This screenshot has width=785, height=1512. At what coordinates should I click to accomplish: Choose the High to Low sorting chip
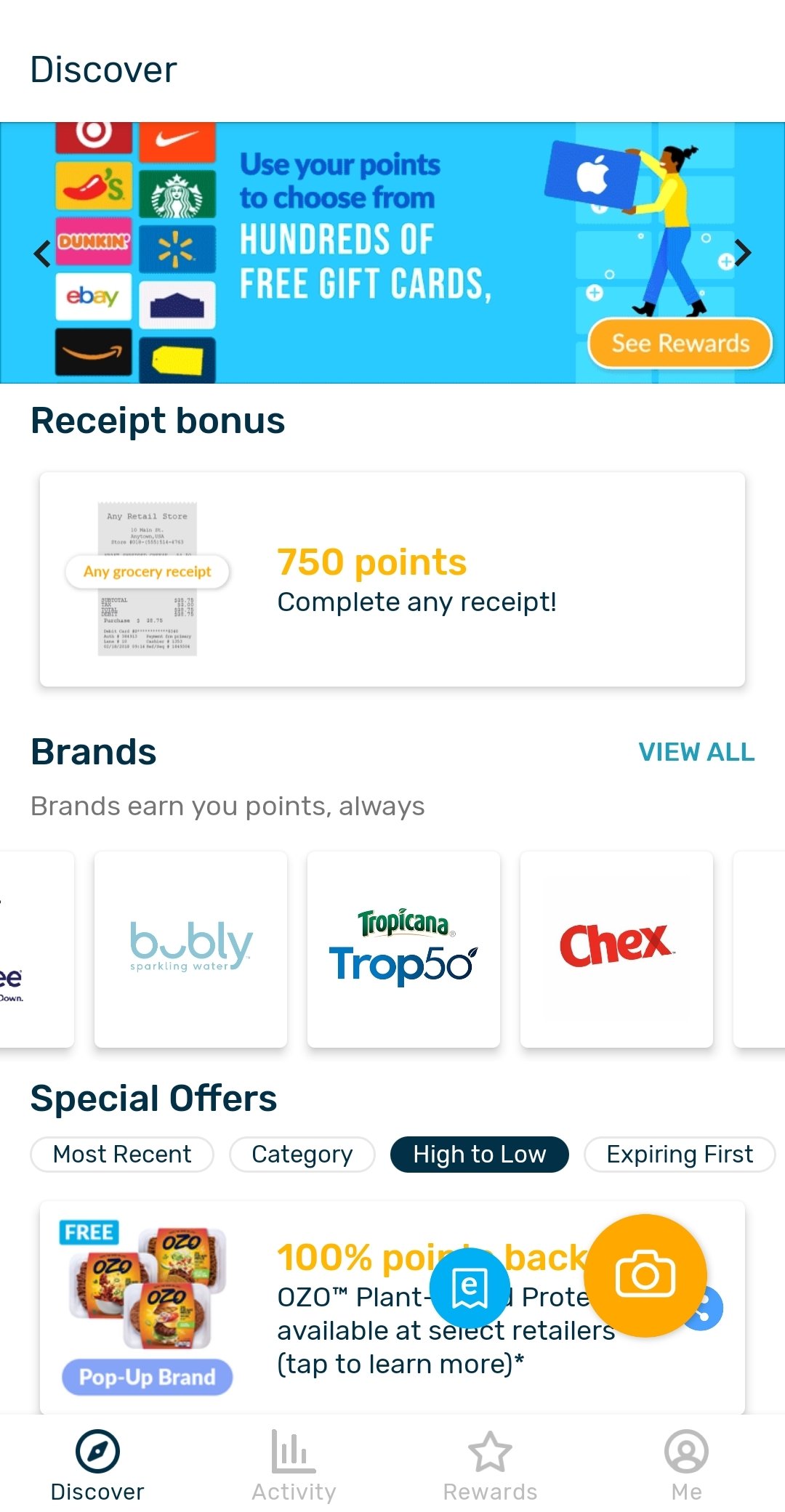(x=479, y=1154)
